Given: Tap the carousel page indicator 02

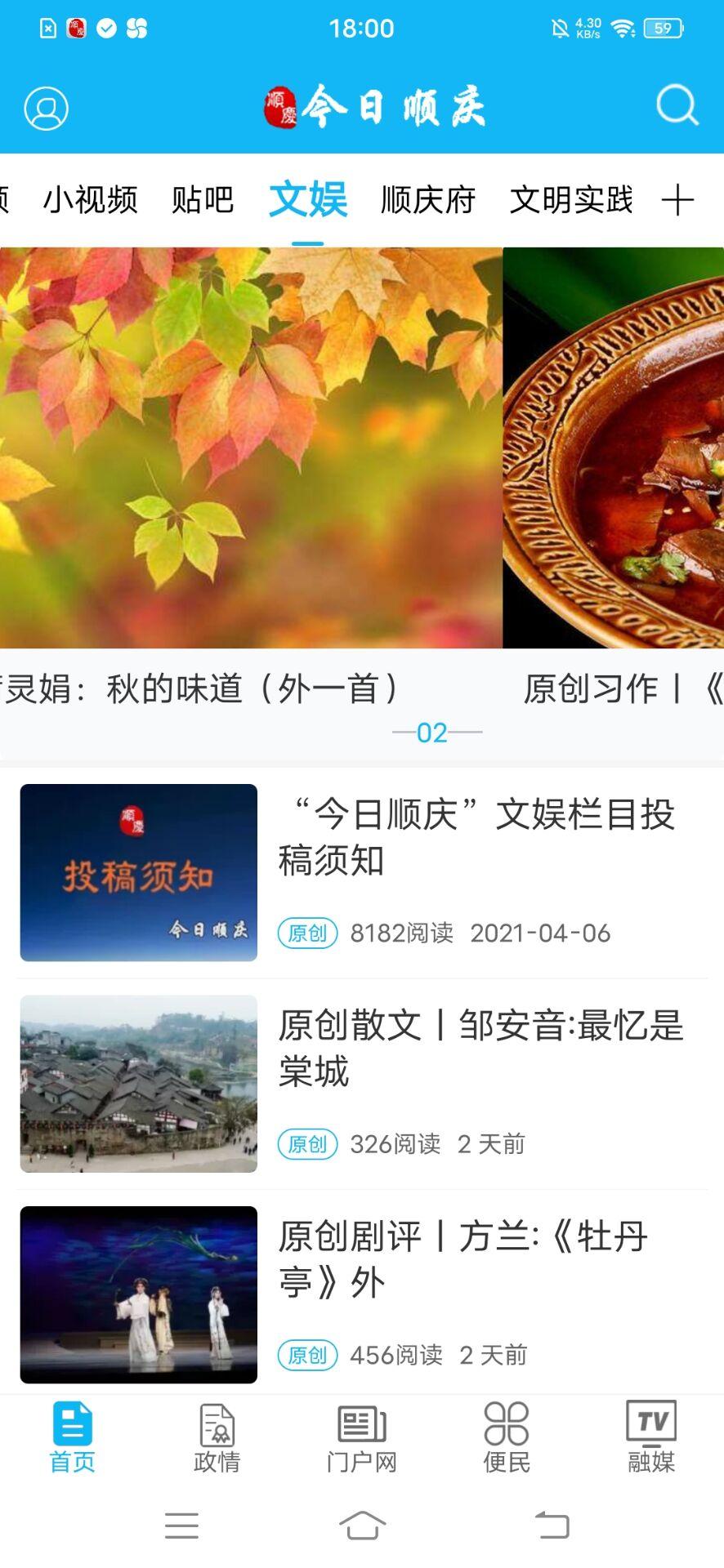Looking at the screenshot, I should 433,733.
